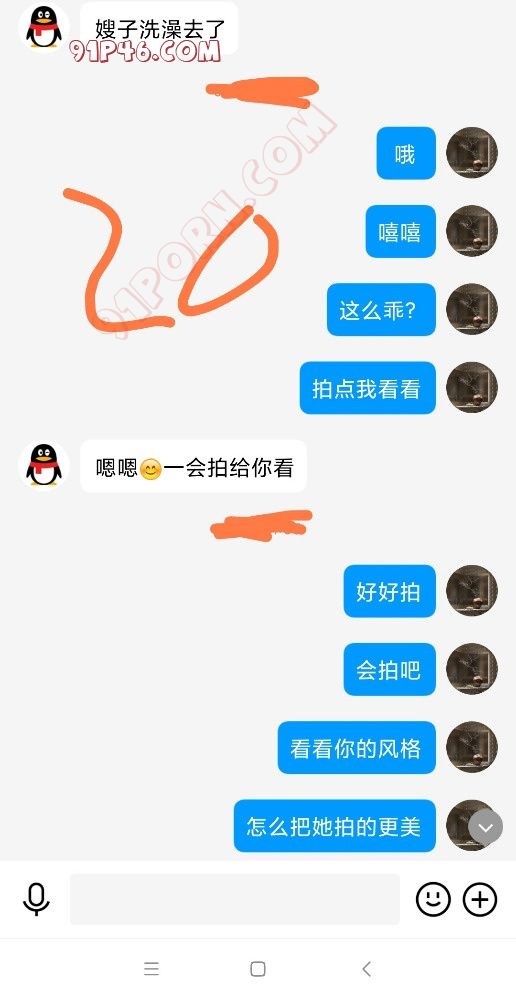Open the plus attachment menu
The width and height of the screenshot is (516, 1000).
[480, 899]
